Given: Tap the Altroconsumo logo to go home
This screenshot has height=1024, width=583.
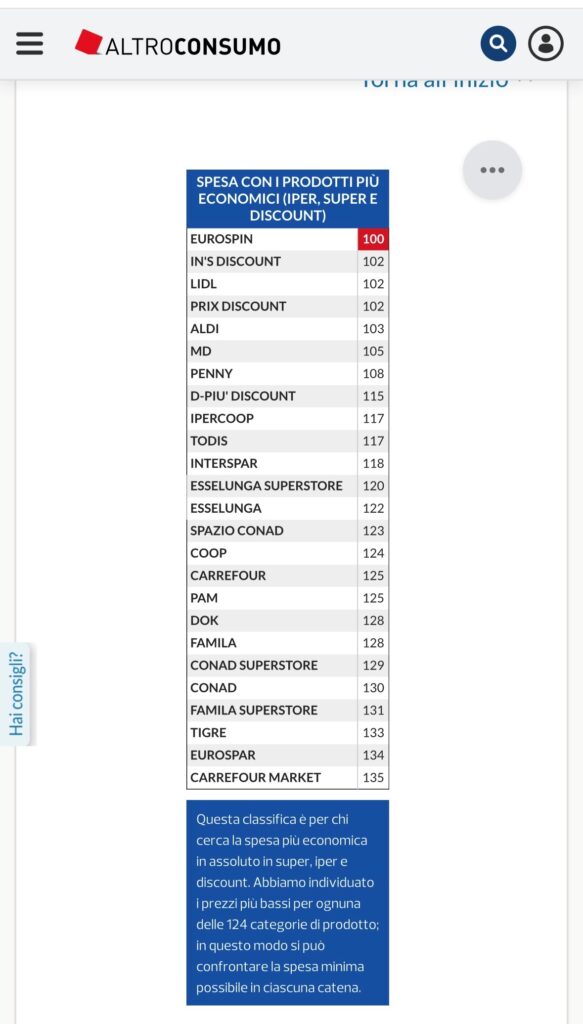Looking at the screenshot, I should click(x=178, y=44).
